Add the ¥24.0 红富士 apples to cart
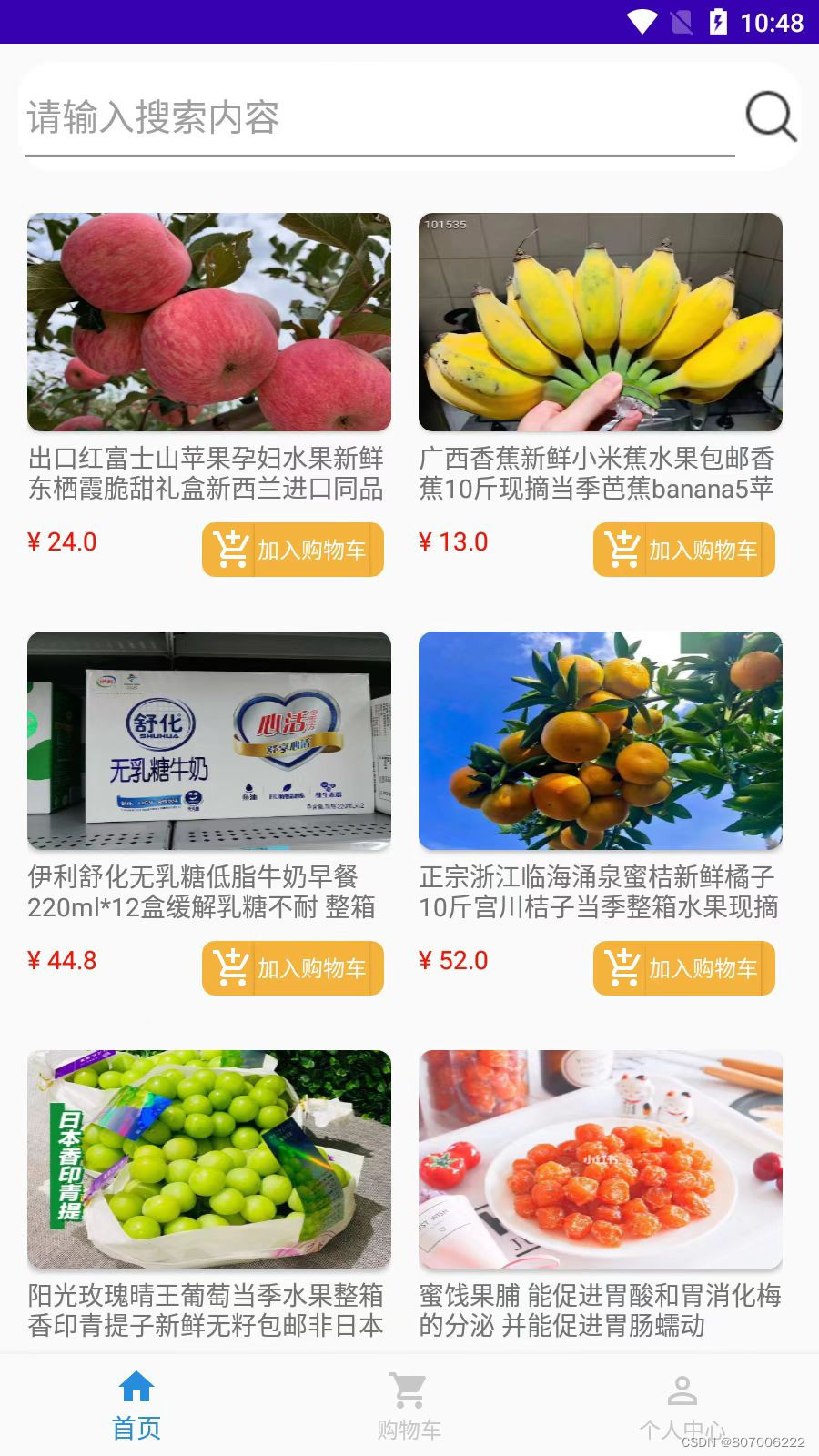Image resolution: width=819 pixels, height=1456 pixels. click(x=293, y=550)
